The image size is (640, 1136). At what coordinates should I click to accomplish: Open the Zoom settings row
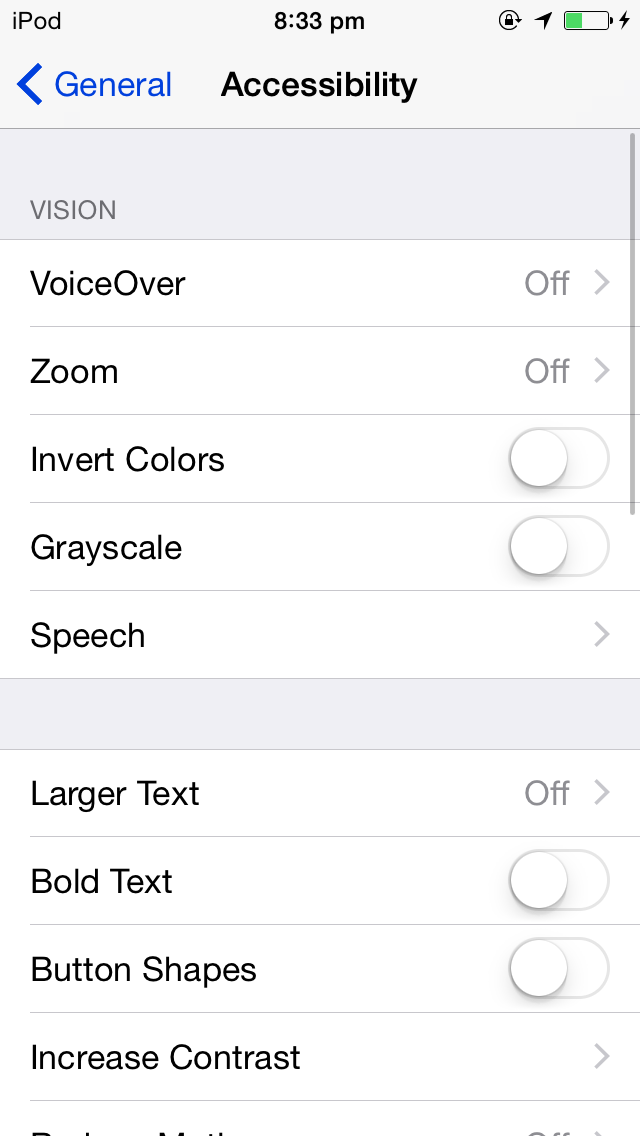coord(320,371)
